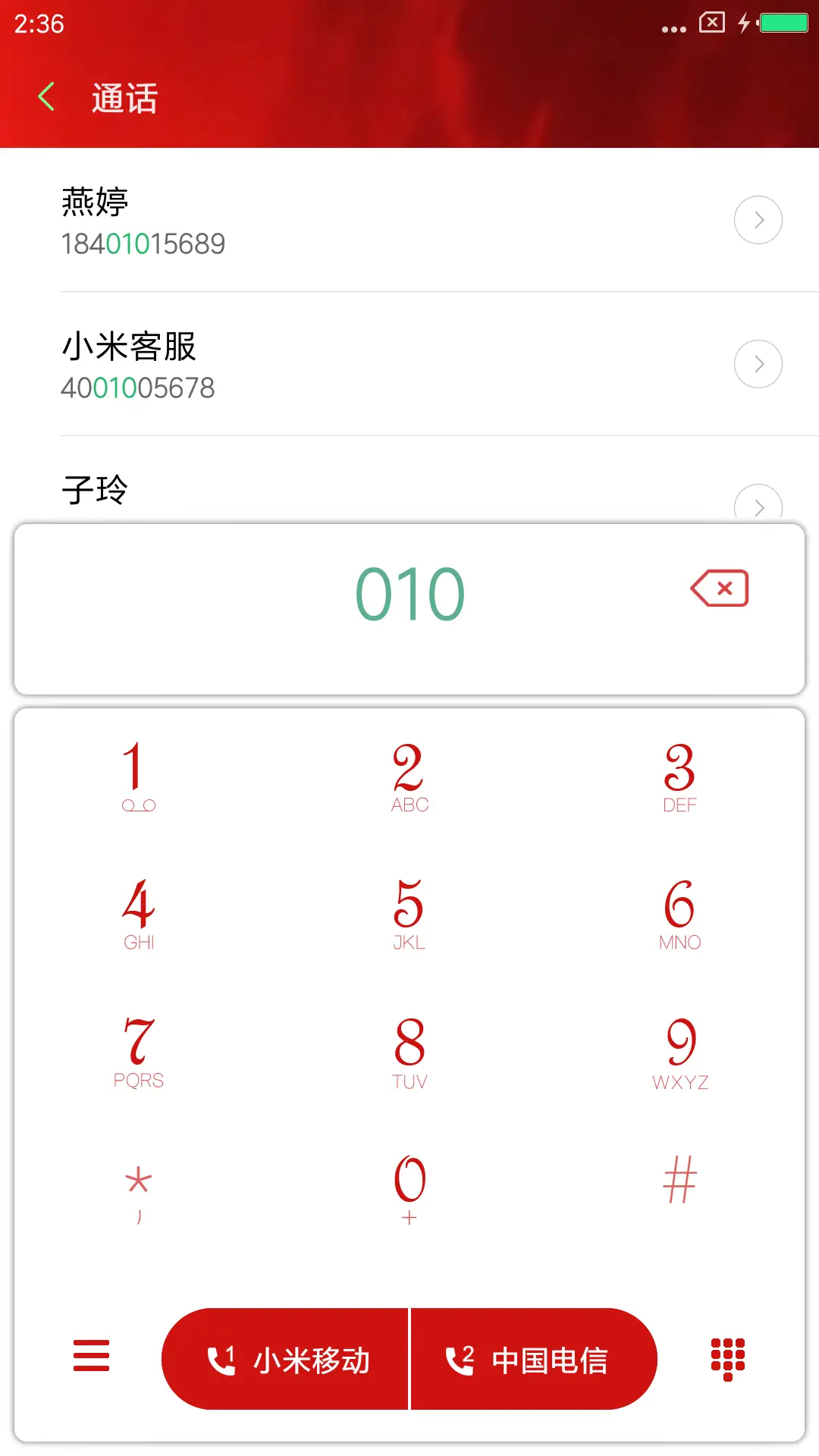Open the options menu via hamburger icon
Image resolution: width=819 pixels, height=1456 pixels.
tap(90, 1359)
